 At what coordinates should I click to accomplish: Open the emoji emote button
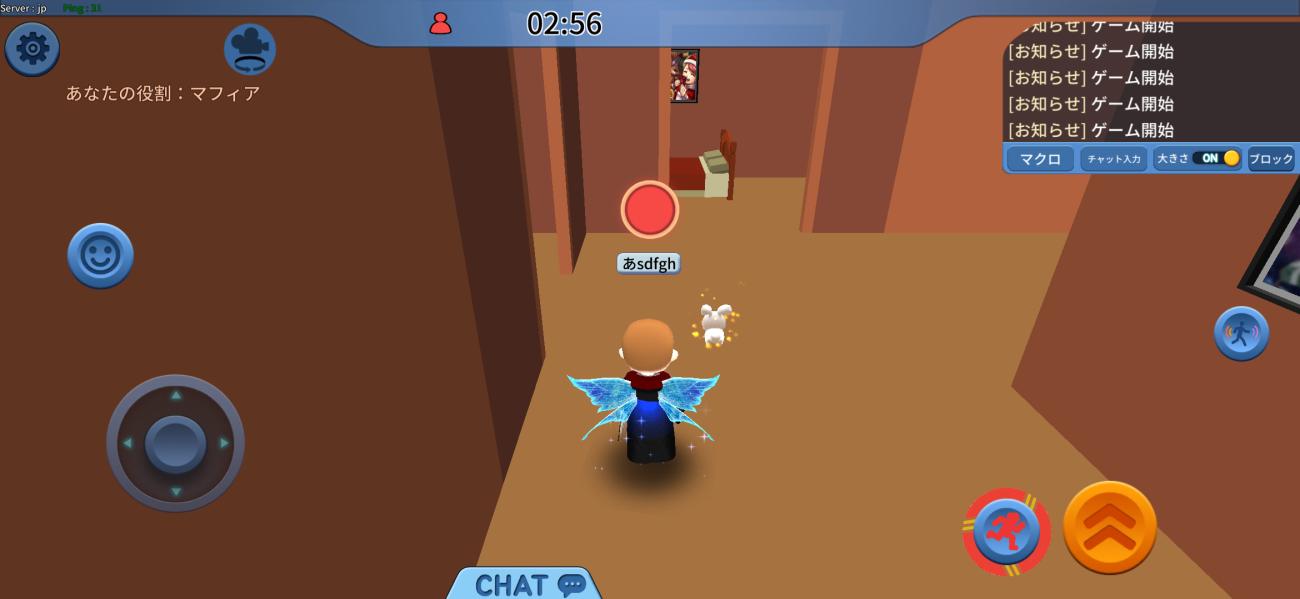[100, 256]
